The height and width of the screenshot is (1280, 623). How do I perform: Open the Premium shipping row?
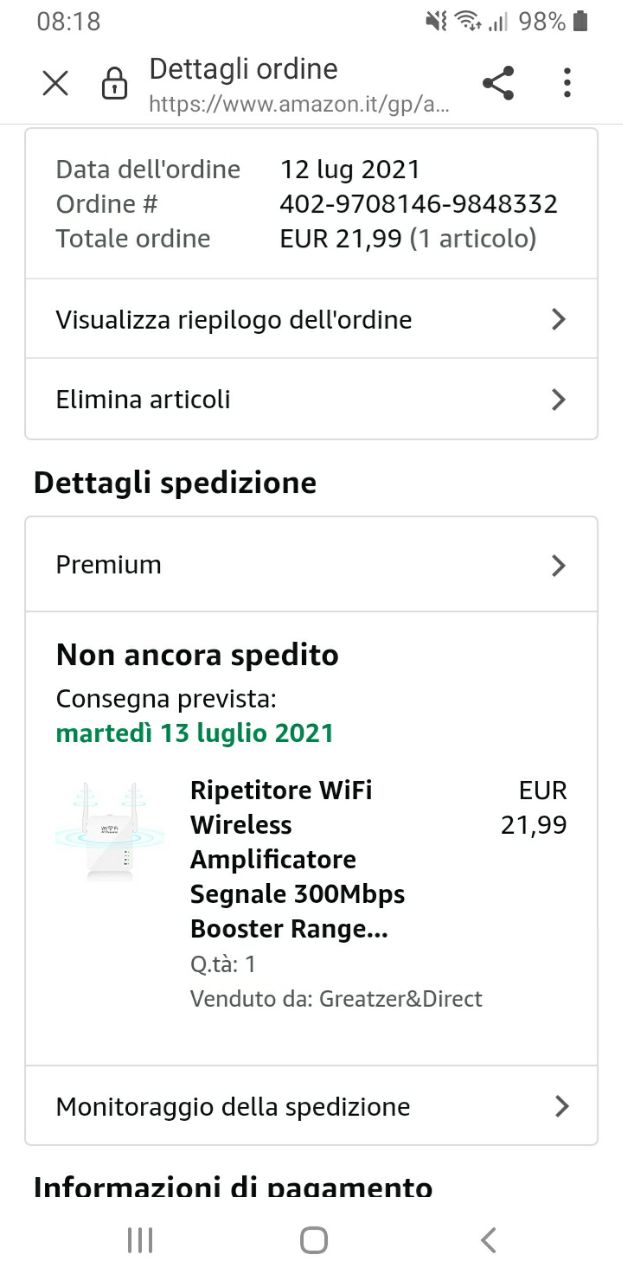point(311,565)
